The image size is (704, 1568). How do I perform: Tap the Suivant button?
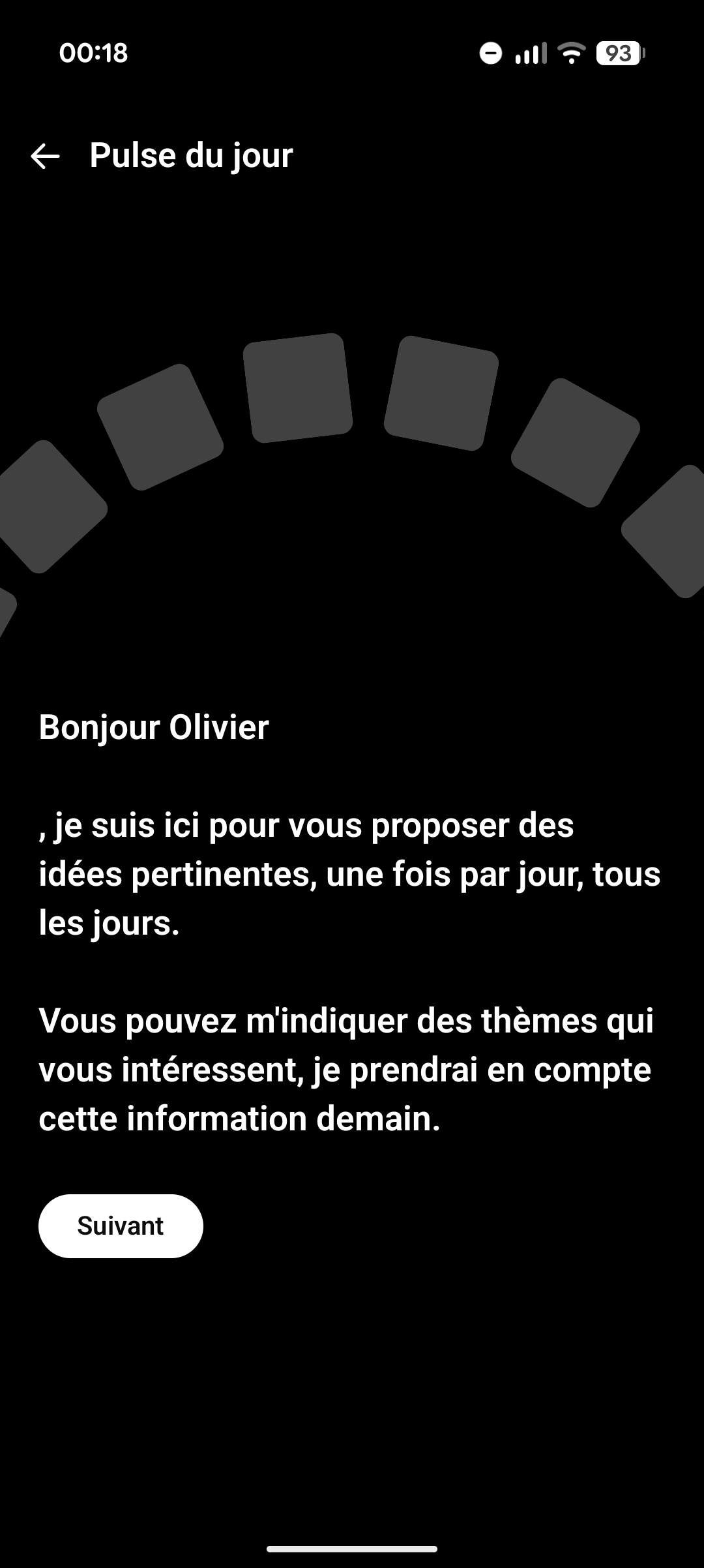coord(121,1226)
